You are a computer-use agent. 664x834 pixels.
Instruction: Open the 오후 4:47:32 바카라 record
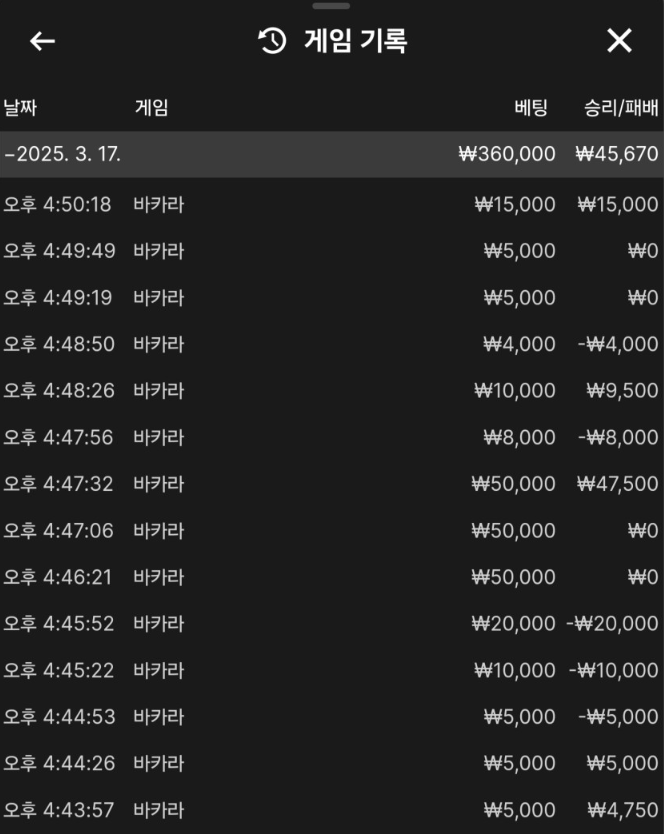pos(331,484)
